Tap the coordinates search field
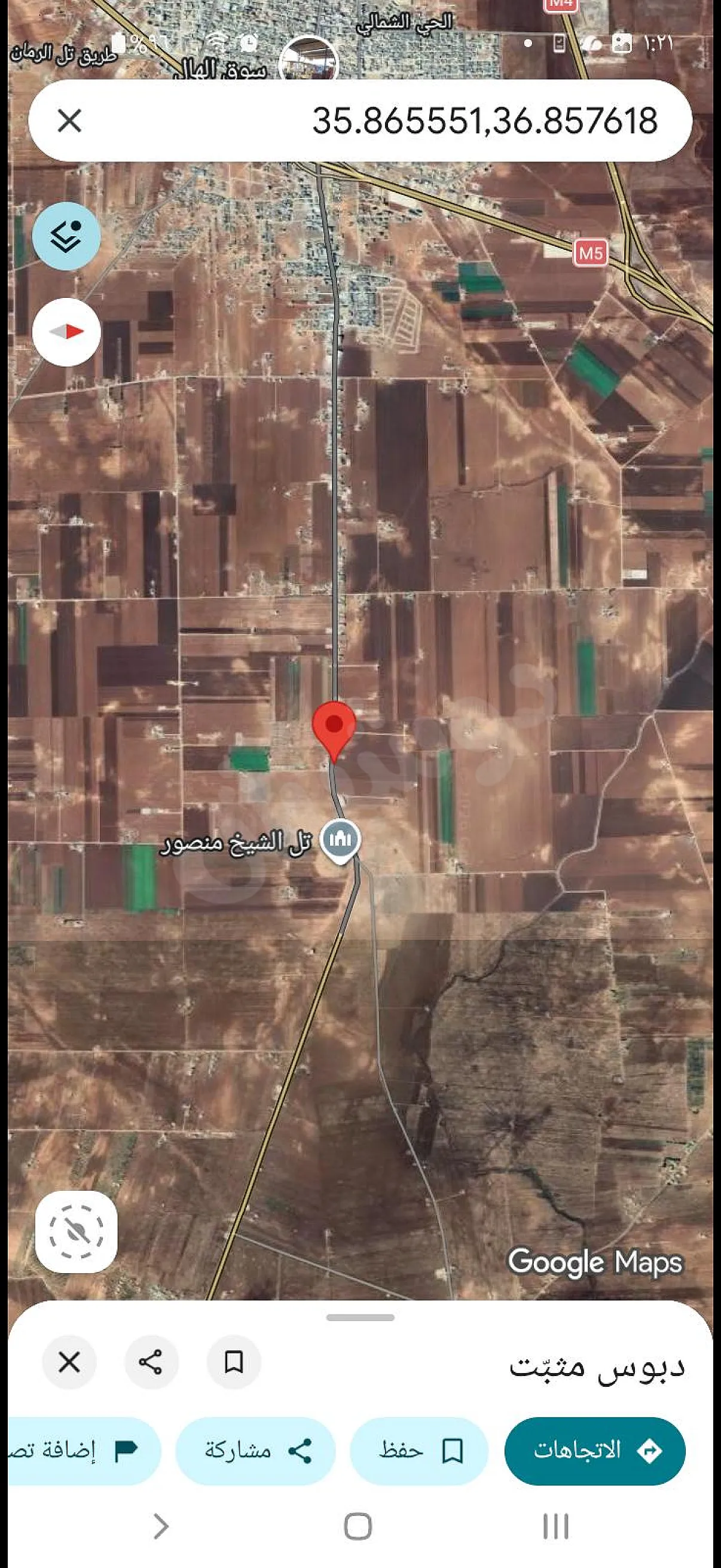Screen dimensions: 721x1568 point(360,121)
